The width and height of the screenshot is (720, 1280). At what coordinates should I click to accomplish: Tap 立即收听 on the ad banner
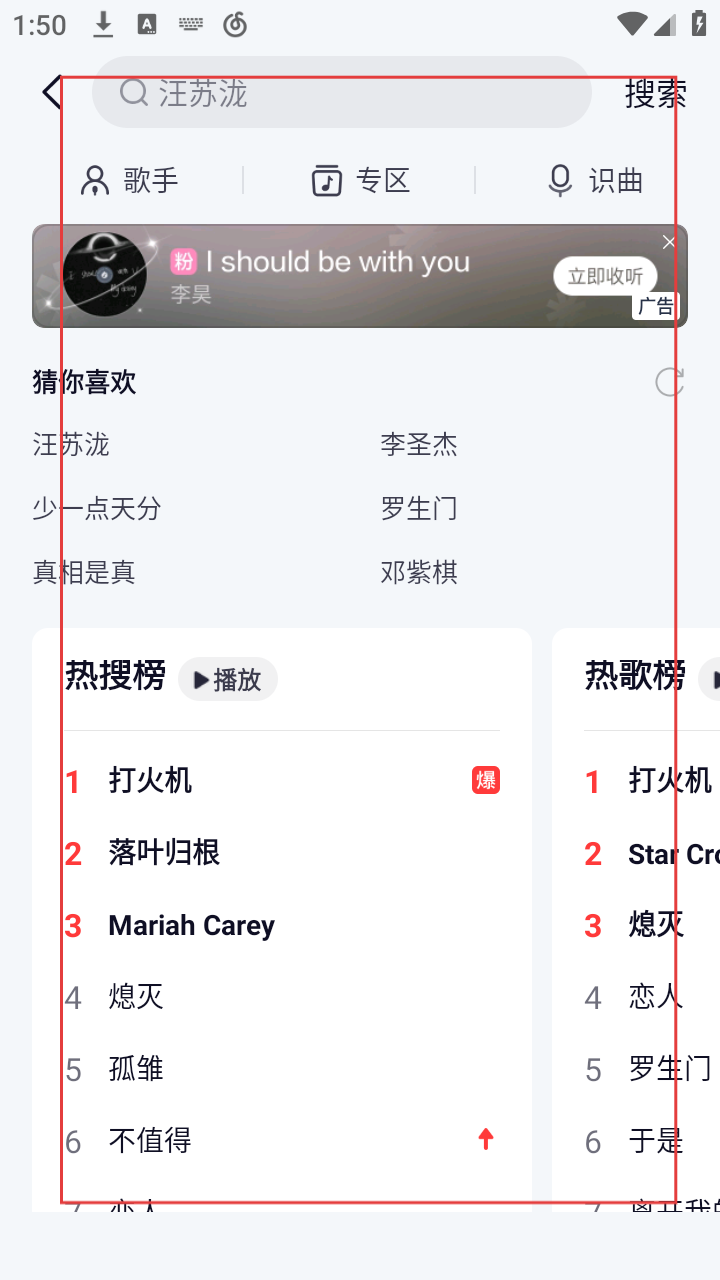604,276
